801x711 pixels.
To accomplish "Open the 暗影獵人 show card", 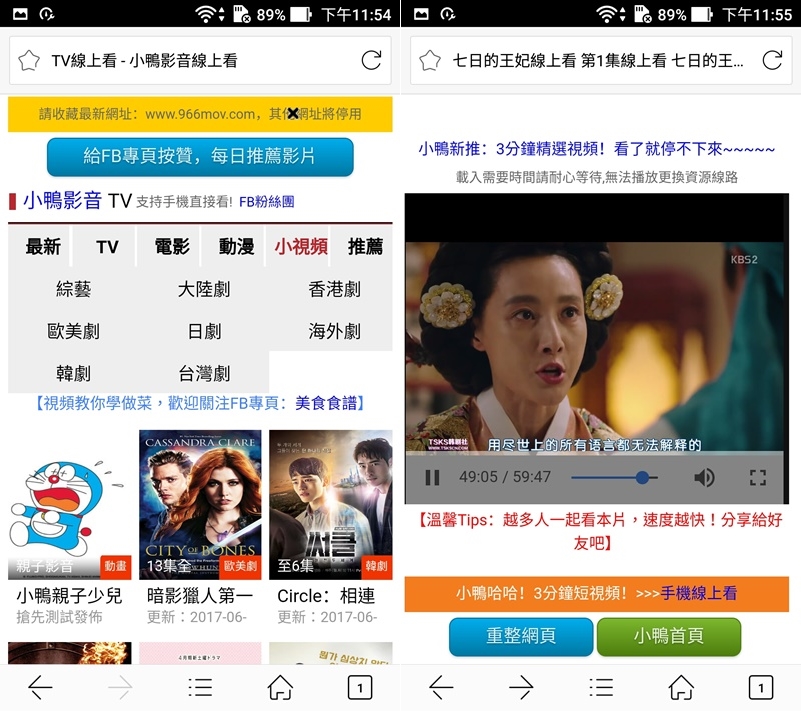I will 200,505.
